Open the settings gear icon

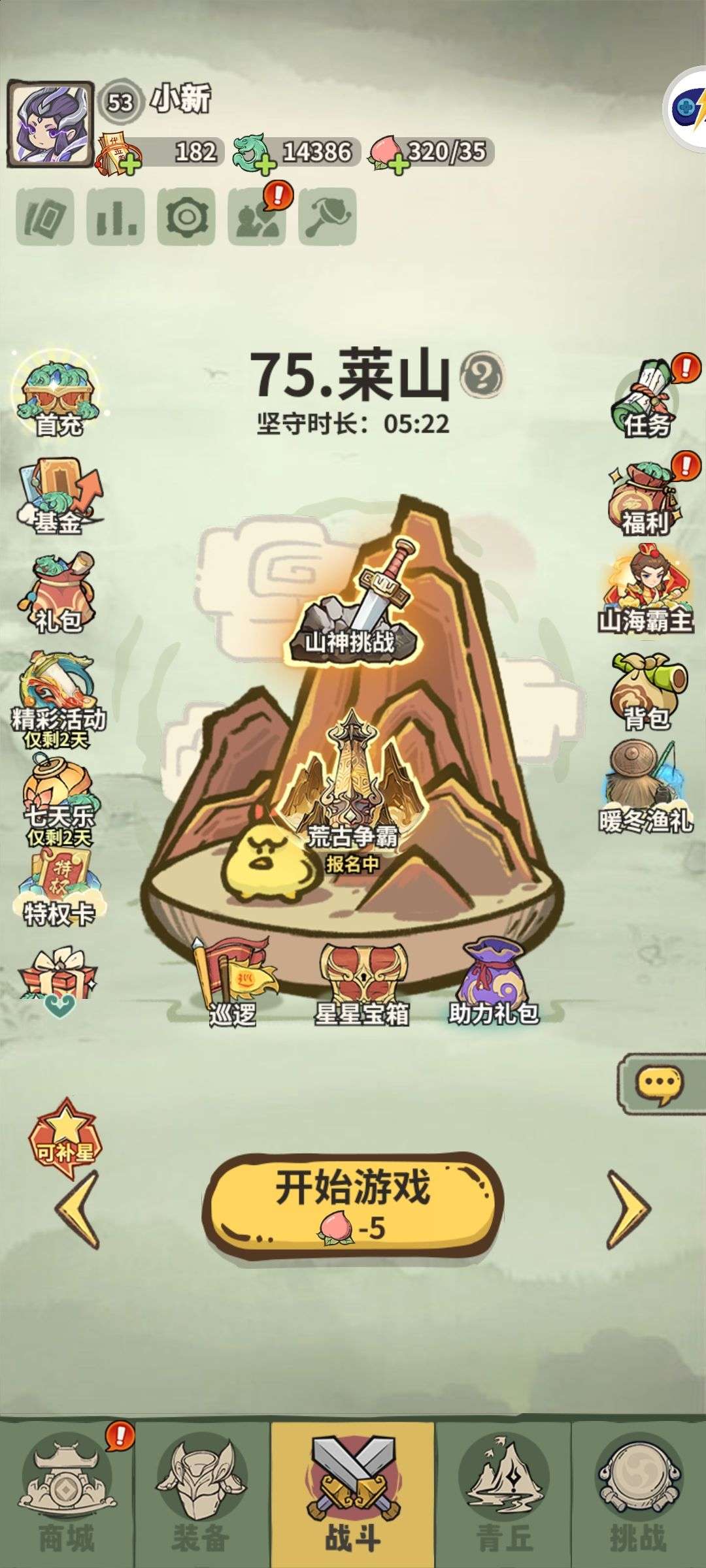pyautogui.click(x=186, y=216)
